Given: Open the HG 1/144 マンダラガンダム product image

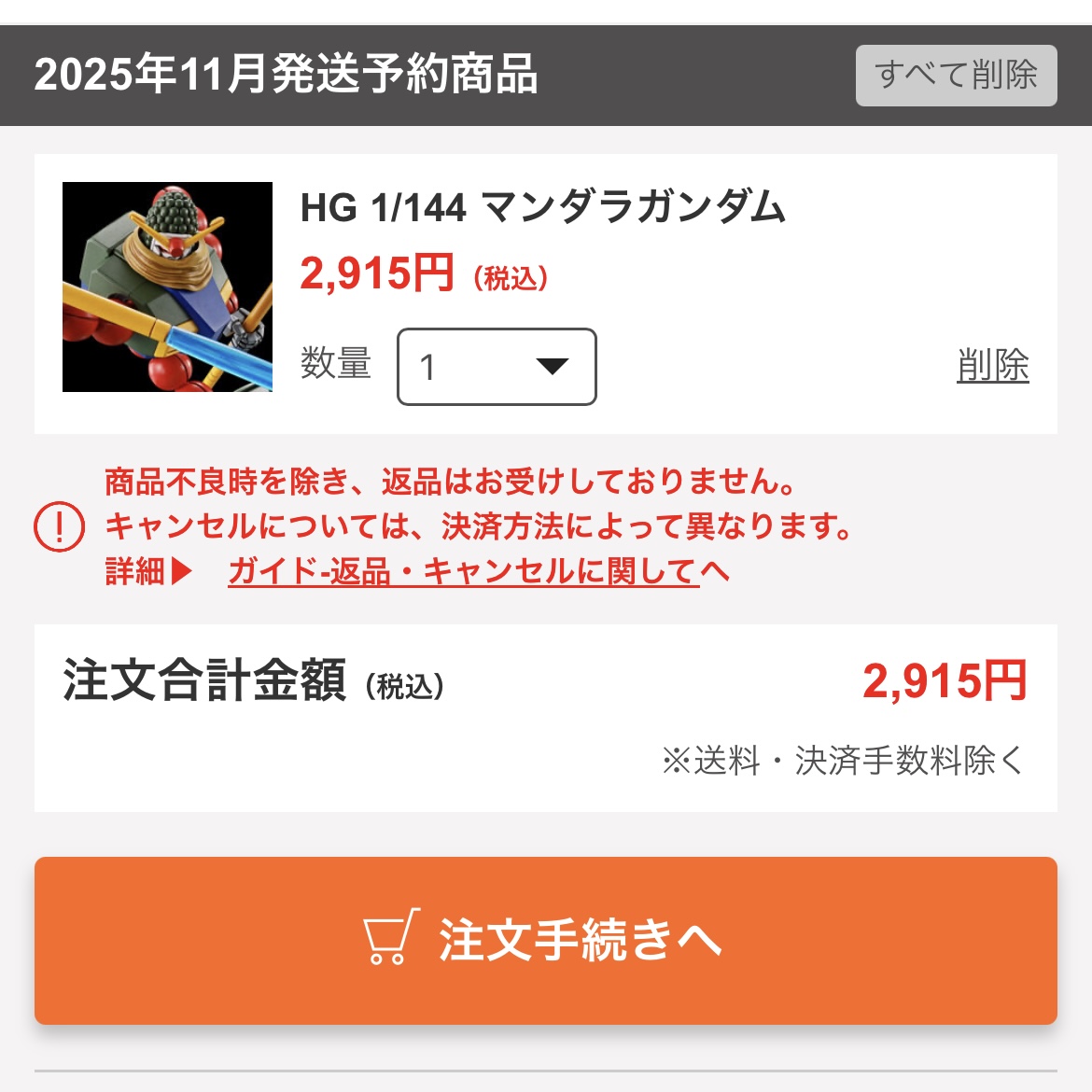Looking at the screenshot, I should 168,287.
